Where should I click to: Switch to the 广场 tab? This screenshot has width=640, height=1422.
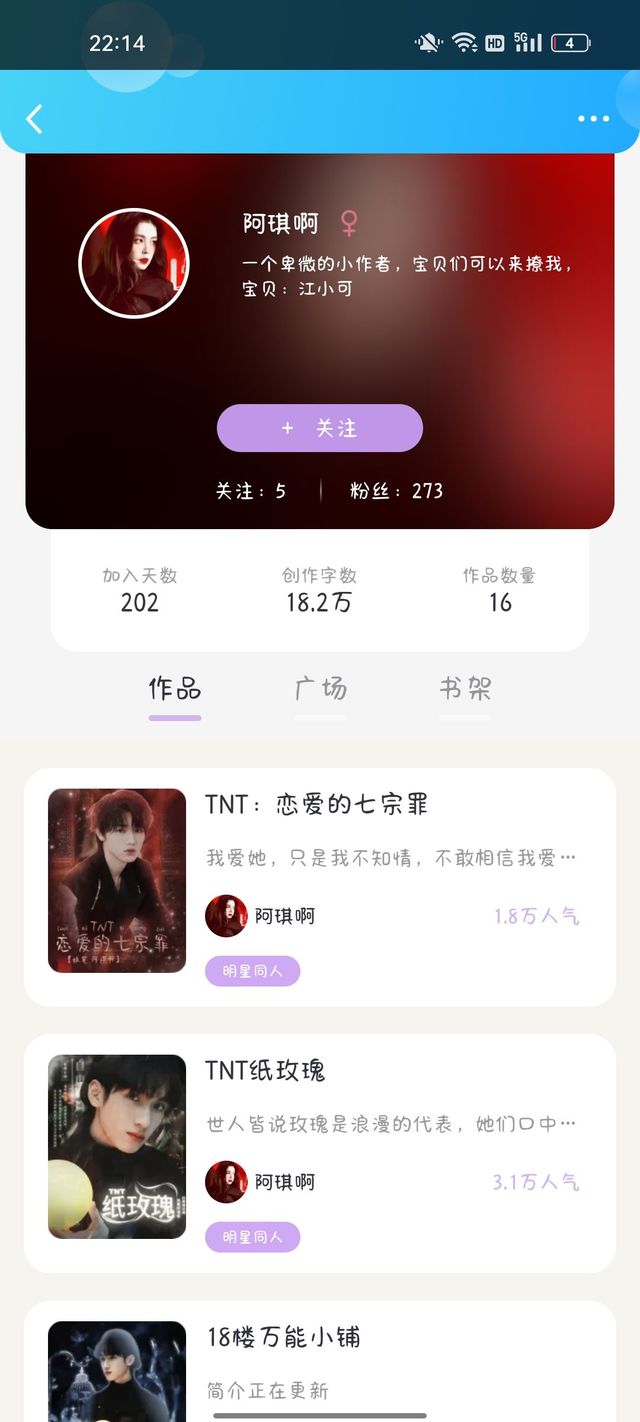320,689
